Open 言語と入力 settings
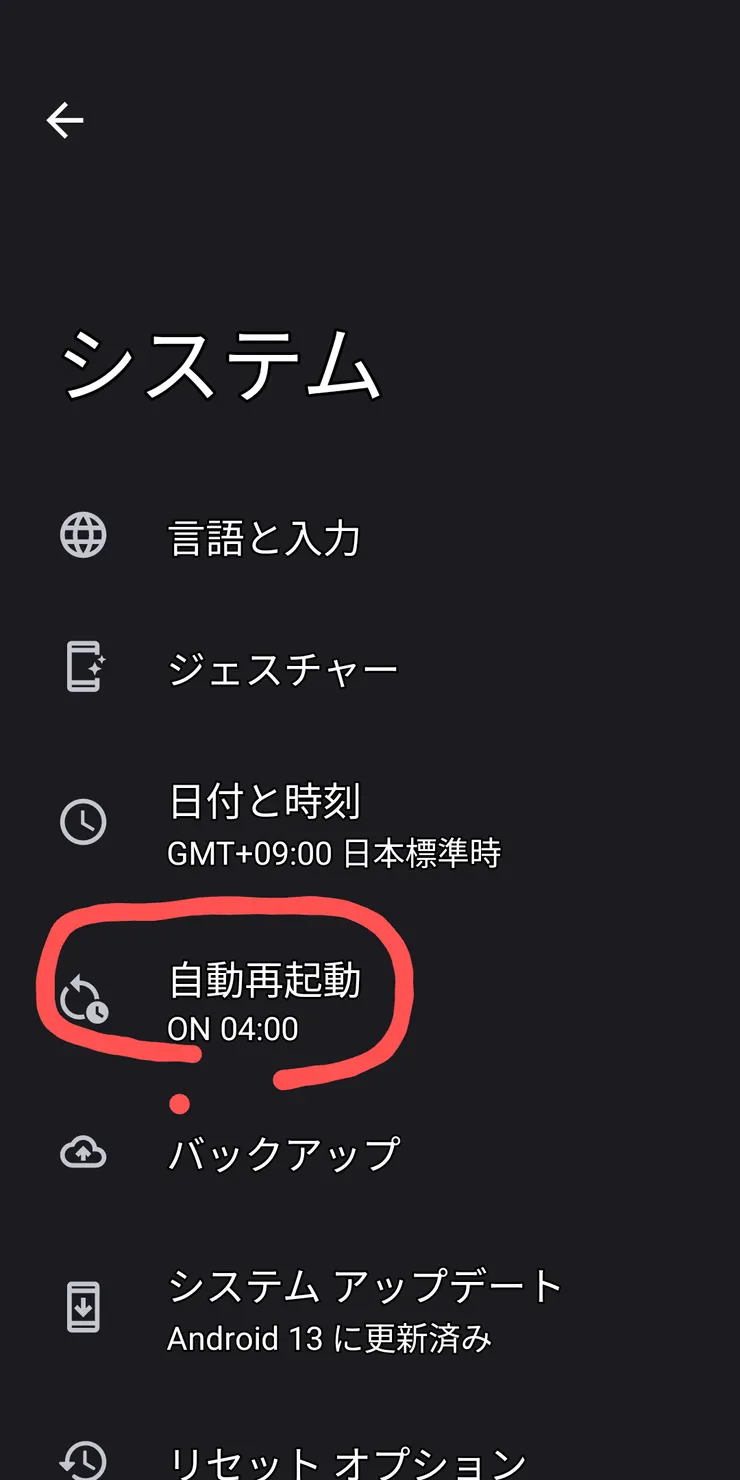 (264, 538)
